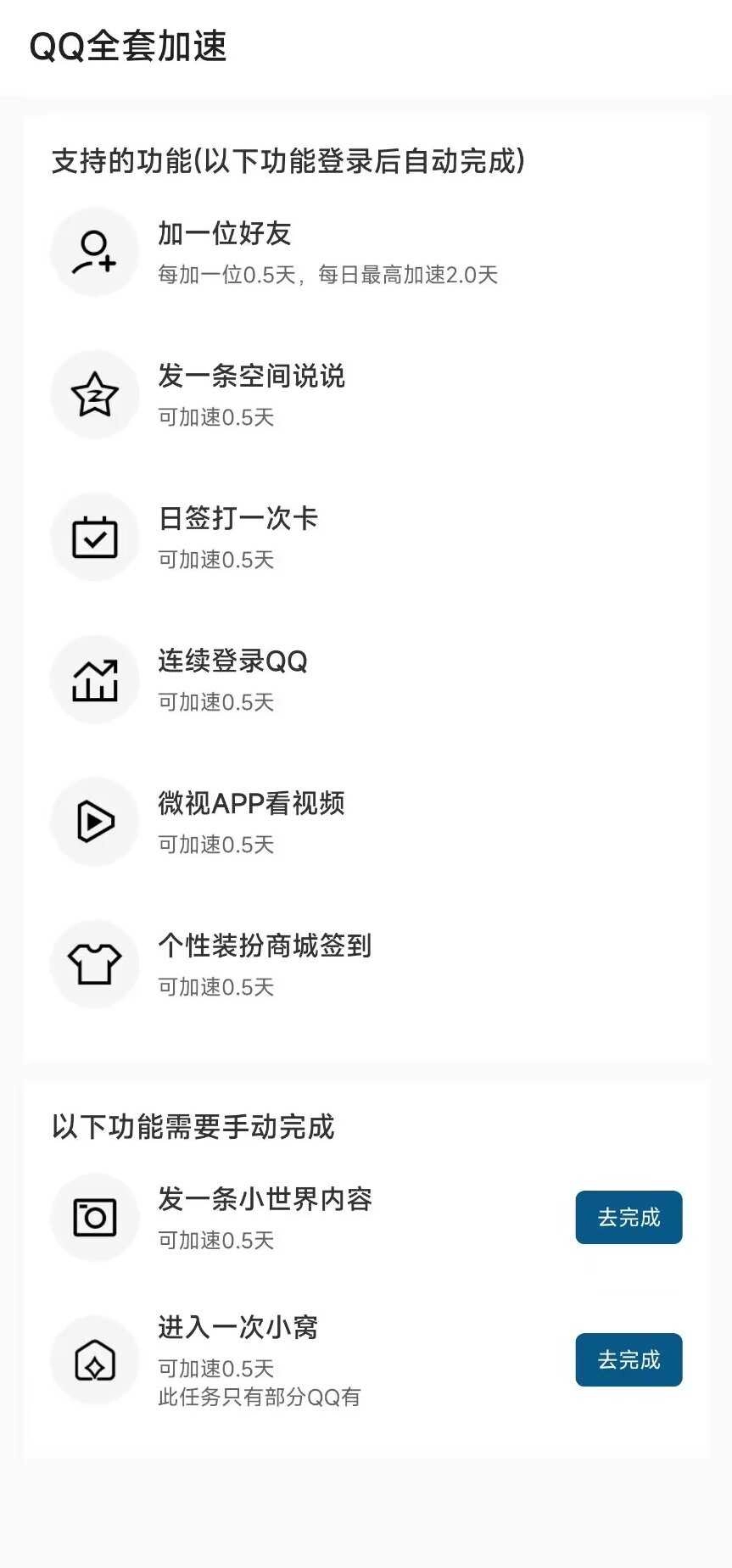
Task: Select the 加一位好友 task label
Action: (224, 234)
